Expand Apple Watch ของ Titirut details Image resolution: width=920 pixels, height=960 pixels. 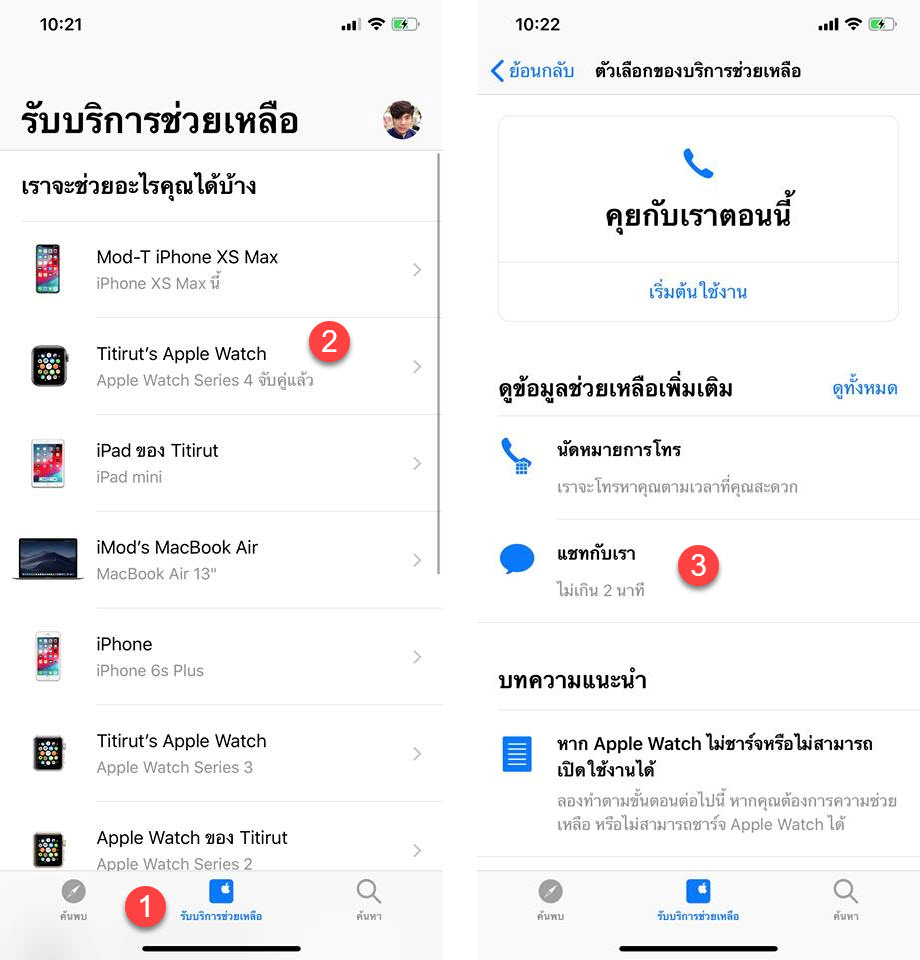pyautogui.click(x=417, y=850)
